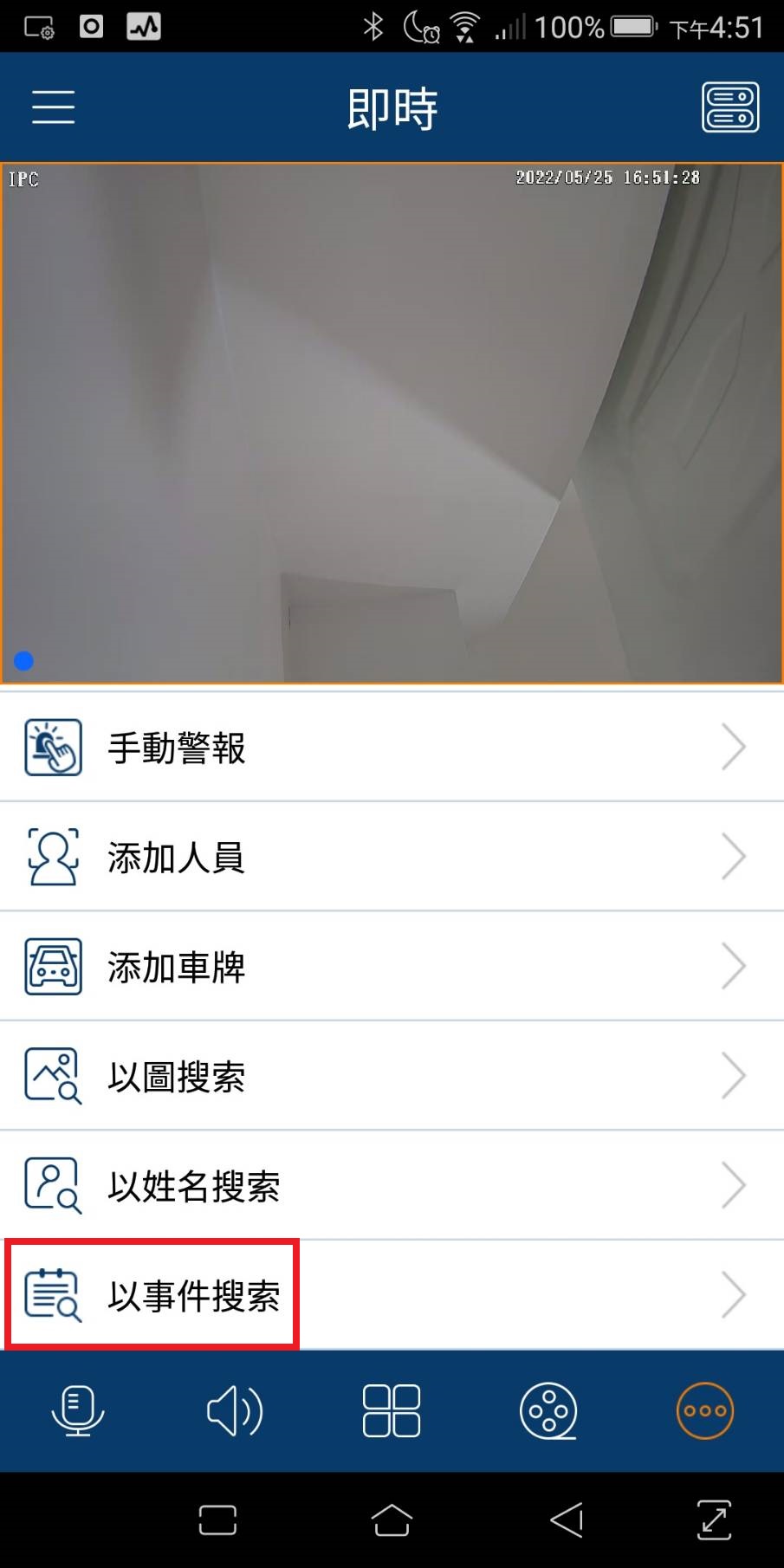
Task: Select 以事件搜索 search by event
Action: pos(392,1295)
